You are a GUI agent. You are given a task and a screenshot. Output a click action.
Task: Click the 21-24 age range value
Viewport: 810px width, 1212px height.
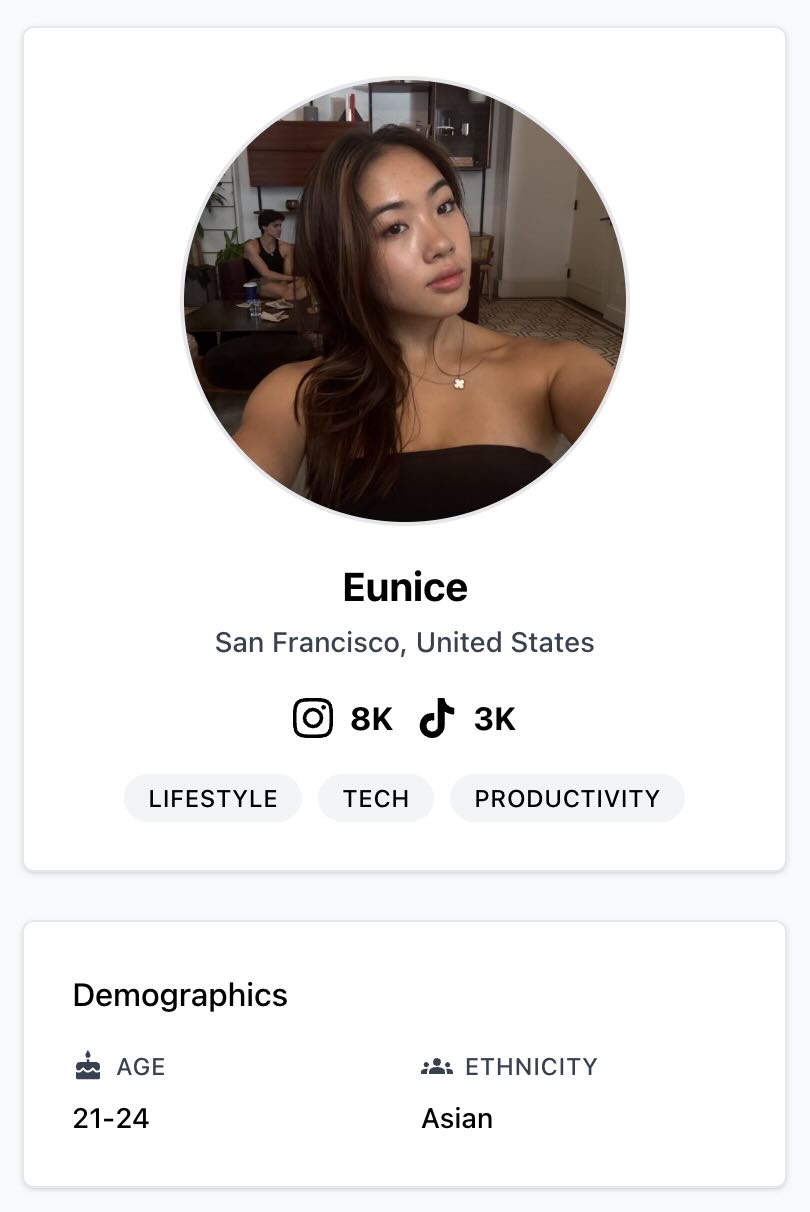110,1118
